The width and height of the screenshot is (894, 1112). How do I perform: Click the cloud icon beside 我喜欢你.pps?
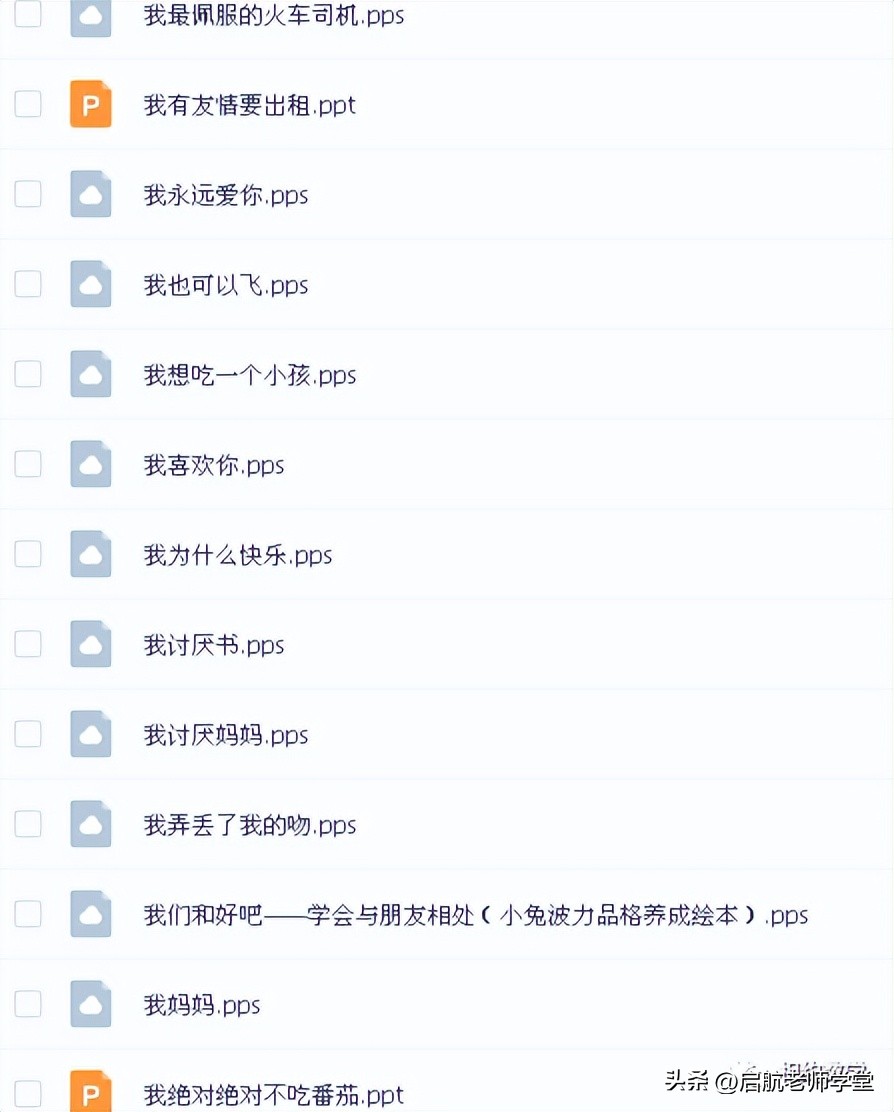(x=90, y=464)
